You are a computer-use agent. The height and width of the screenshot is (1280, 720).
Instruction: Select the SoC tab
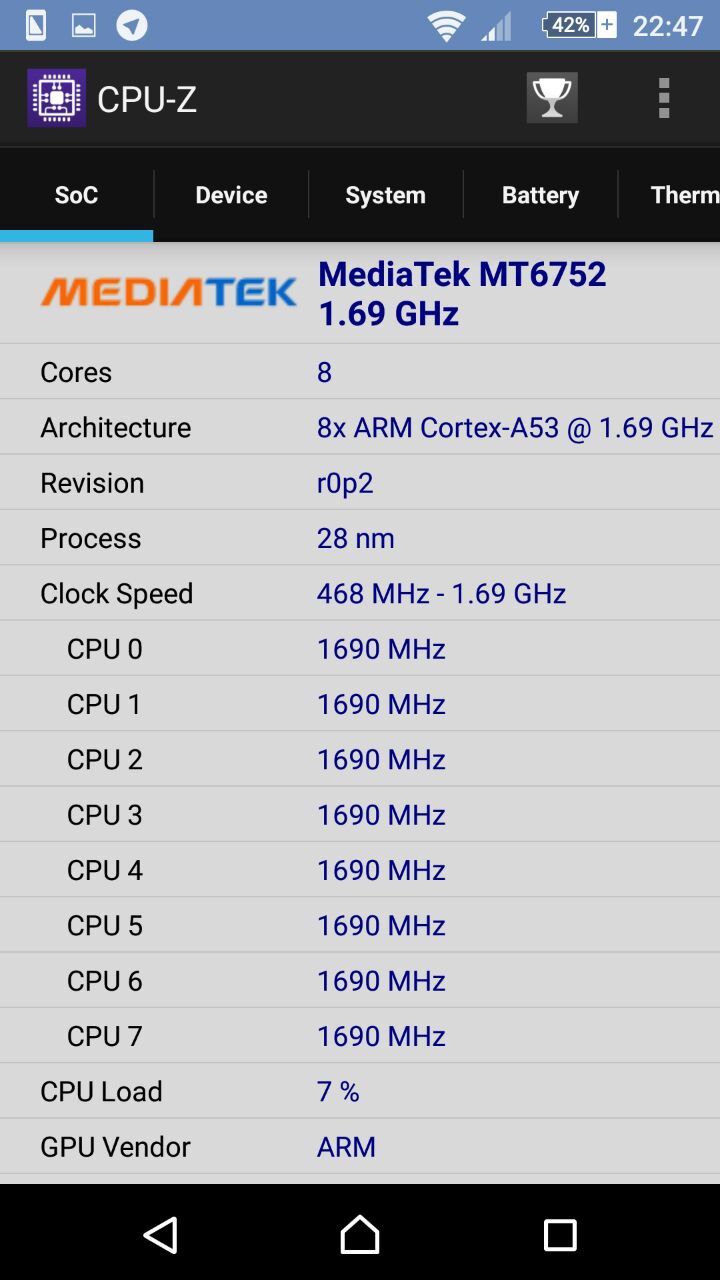[x=76, y=195]
